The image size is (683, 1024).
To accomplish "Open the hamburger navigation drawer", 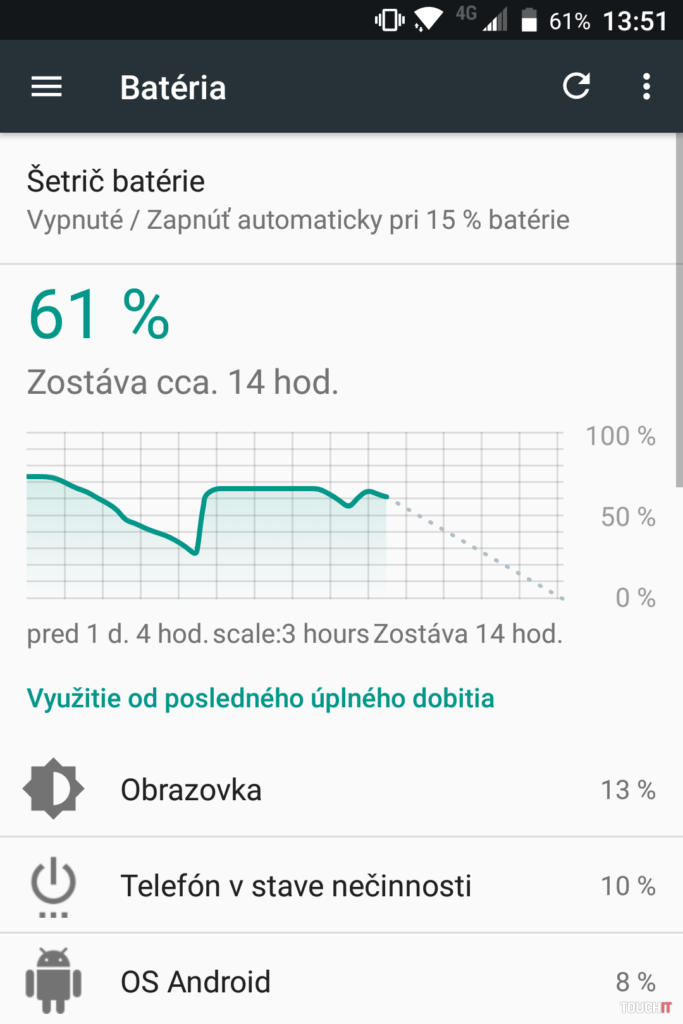I will [x=46, y=87].
